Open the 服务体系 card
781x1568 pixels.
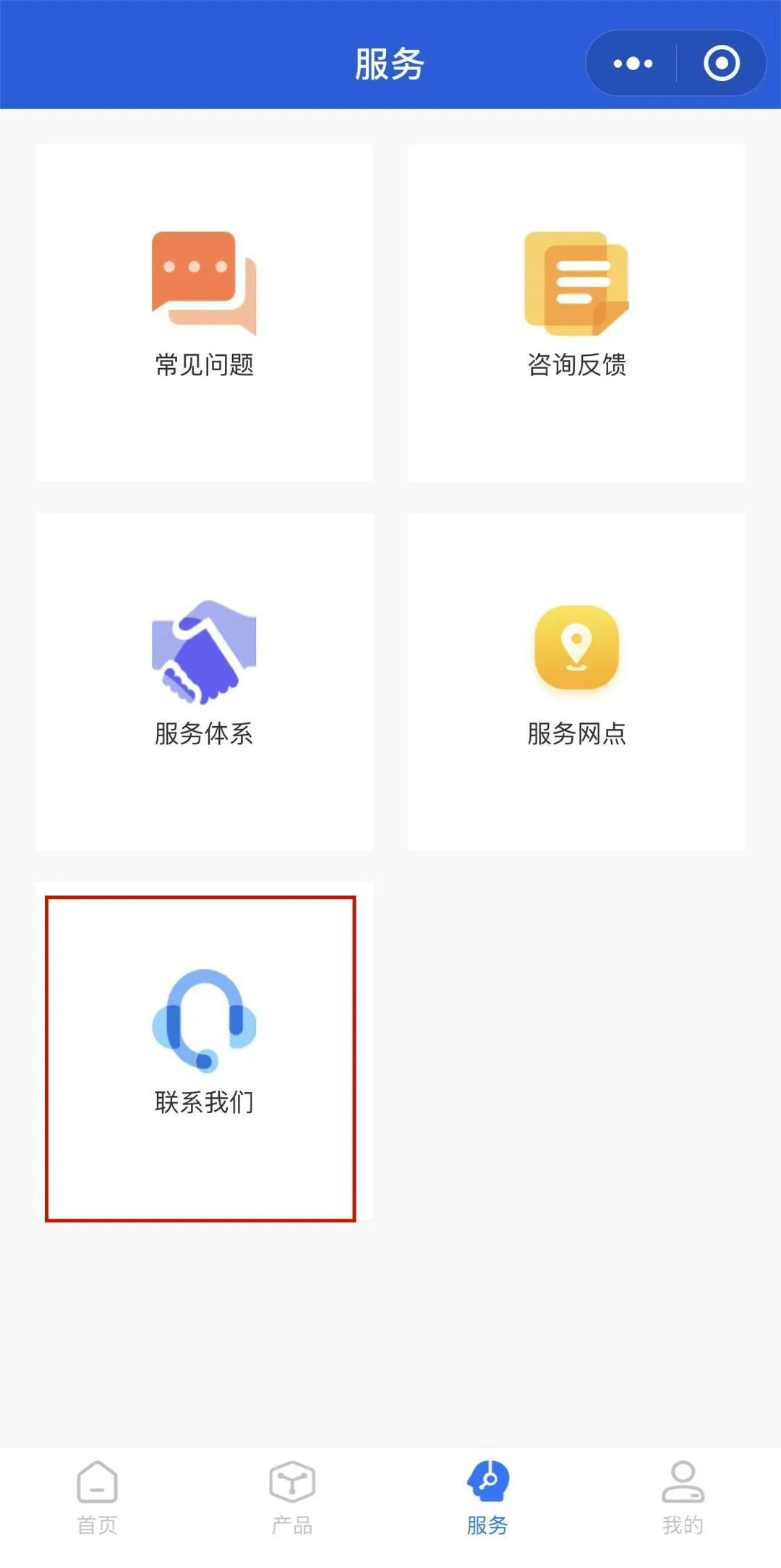click(x=205, y=681)
